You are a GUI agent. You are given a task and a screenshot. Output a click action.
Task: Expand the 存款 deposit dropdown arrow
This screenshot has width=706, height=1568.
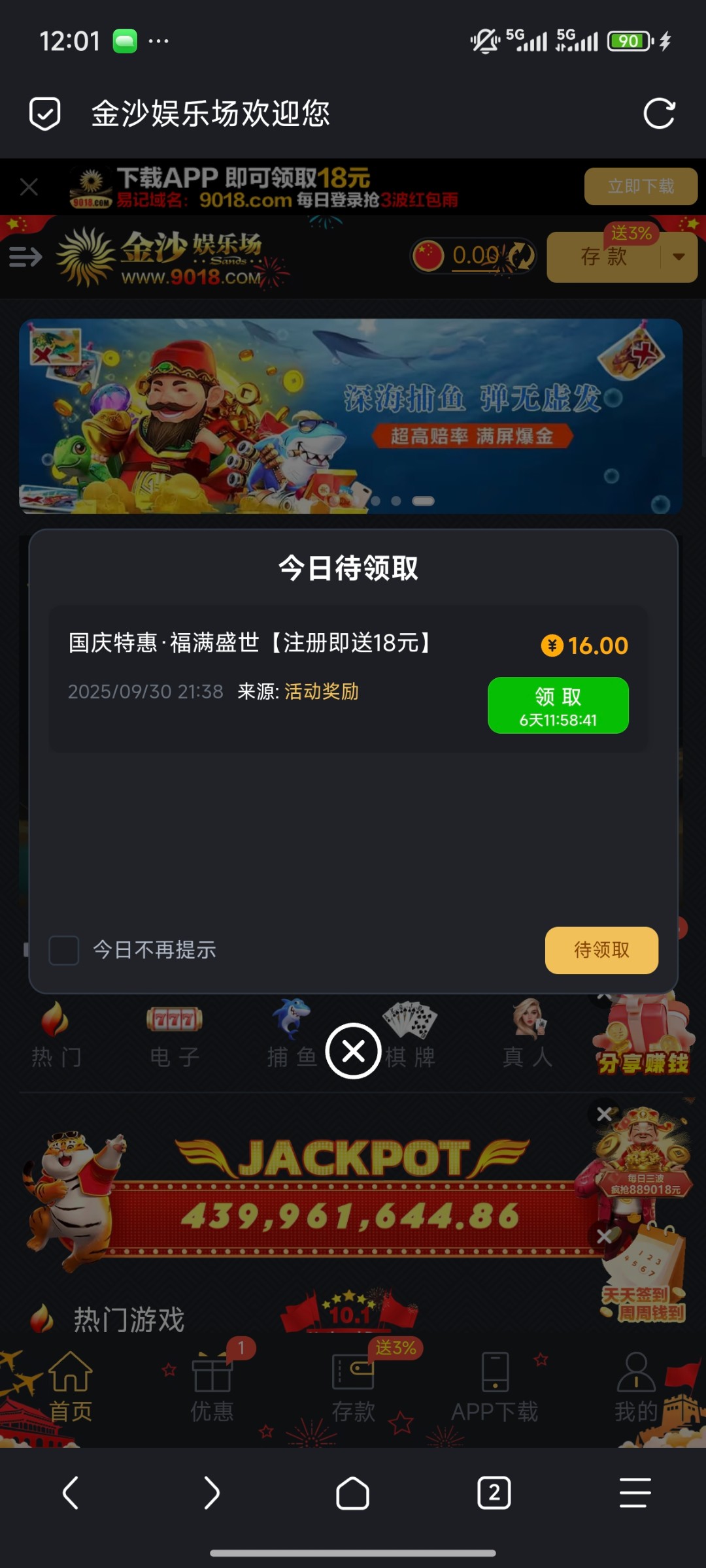click(x=678, y=256)
